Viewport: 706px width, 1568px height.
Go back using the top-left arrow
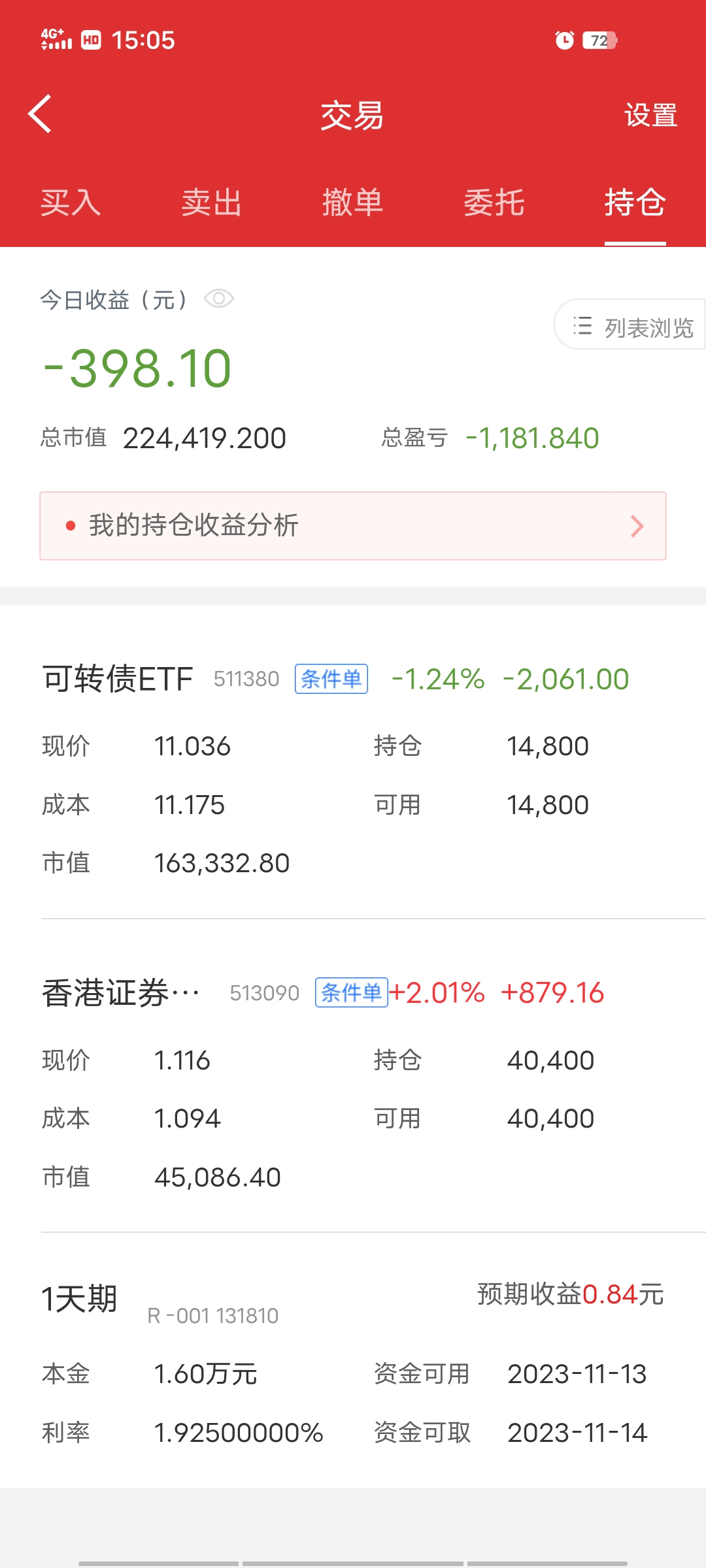tap(40, 114)
